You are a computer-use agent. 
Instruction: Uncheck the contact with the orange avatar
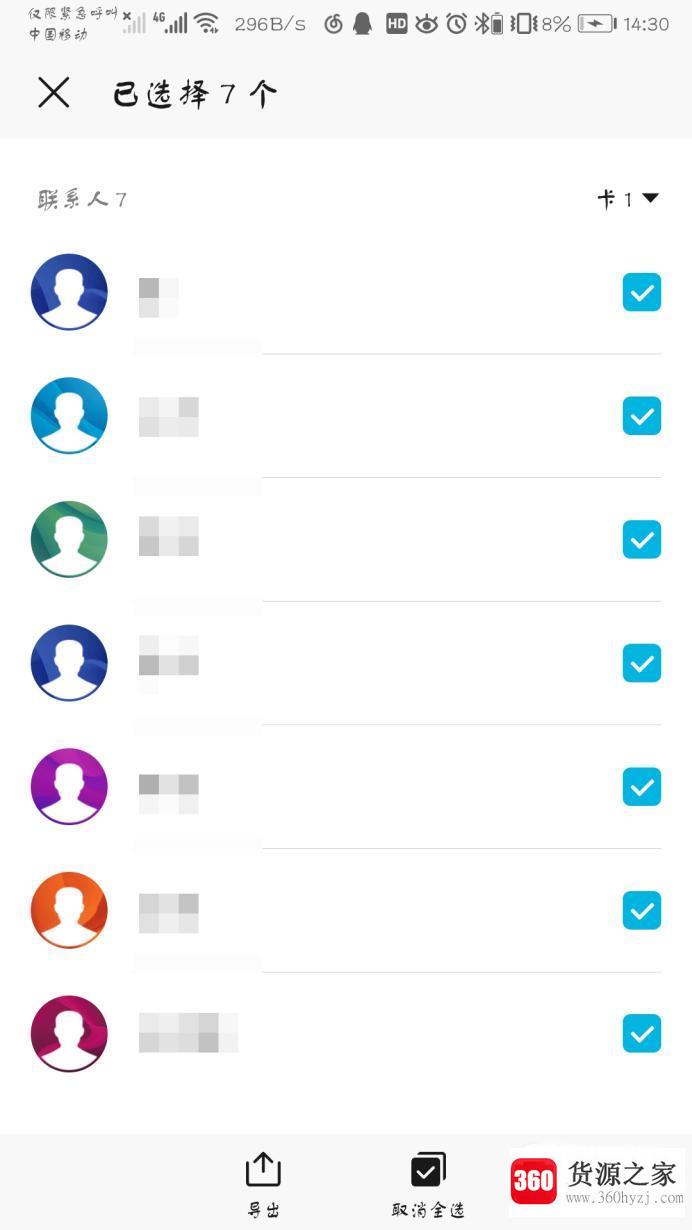coord(641,911)
